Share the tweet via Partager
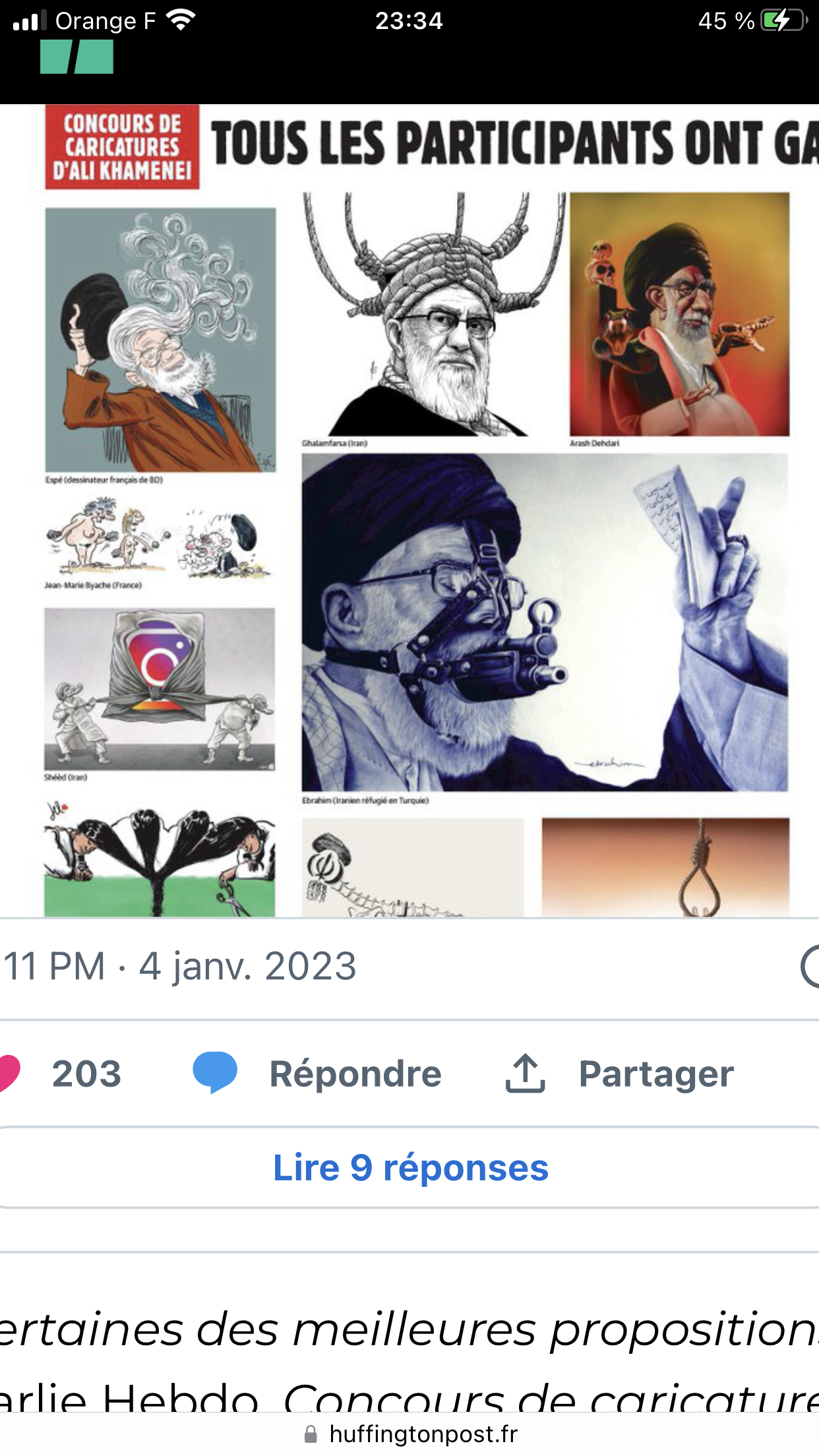This screenshot has height=1456, width=819. point(619,1074)
